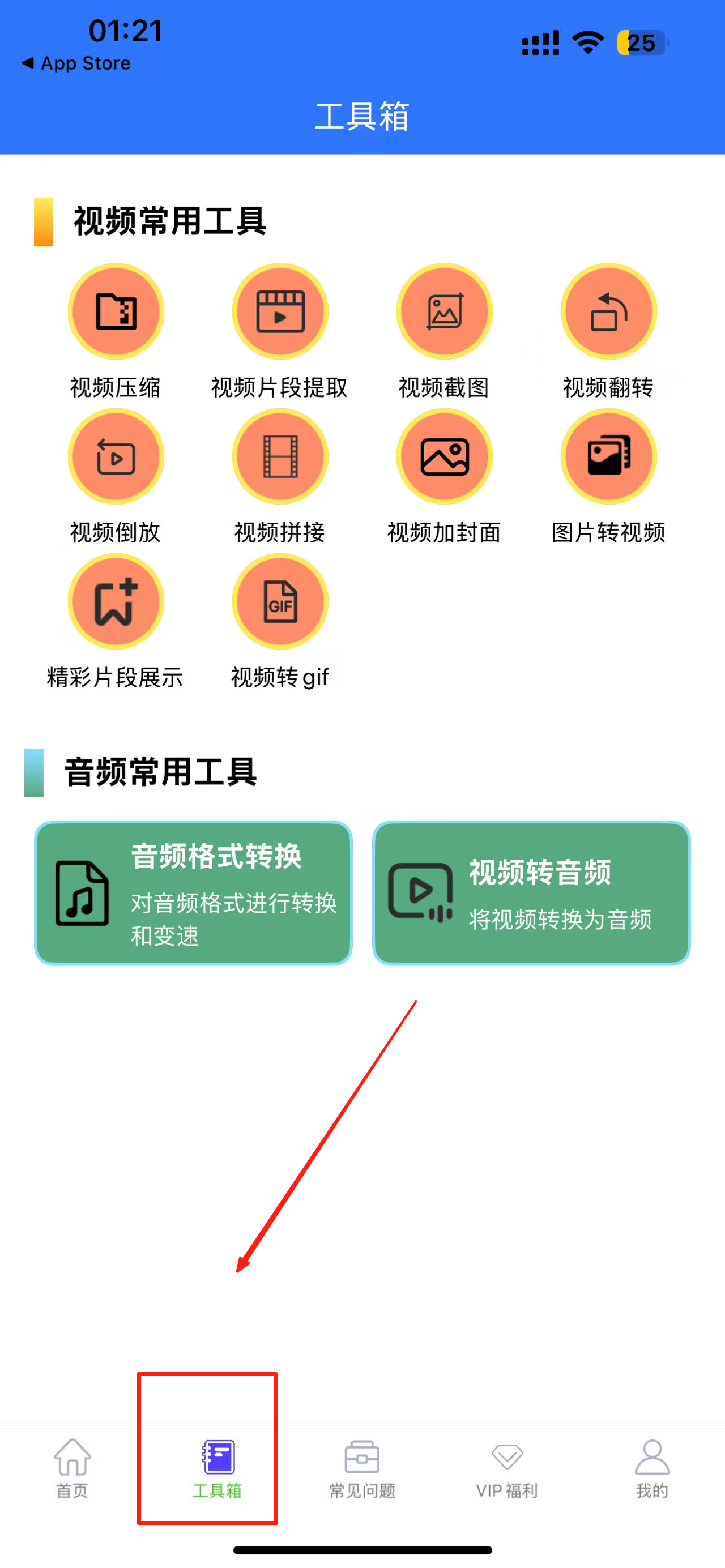Open the 音频格式转换 audio format card
The height and width of the screenshot is (1568, 725).
pyautogui.click(x=194, y=893)
